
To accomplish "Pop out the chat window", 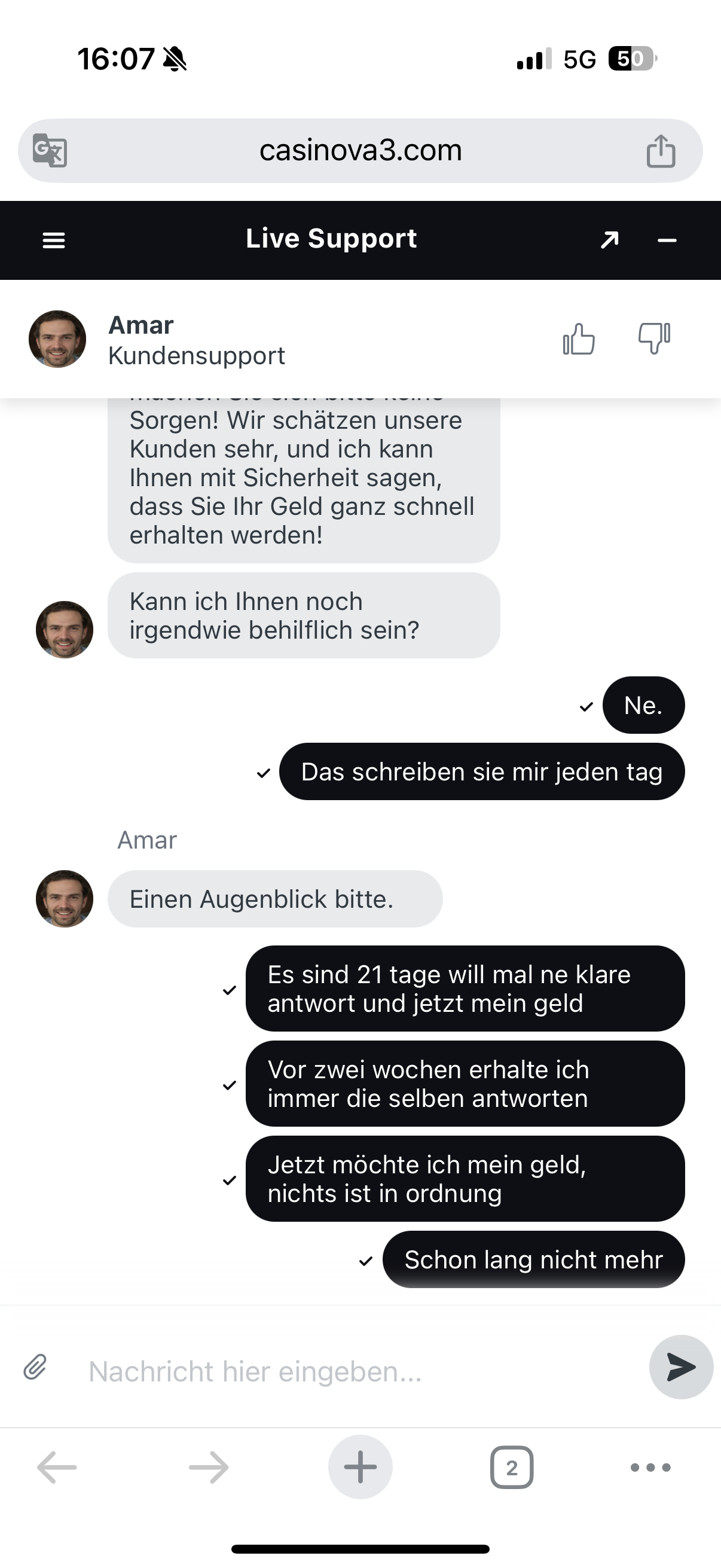I will [609, 240].
